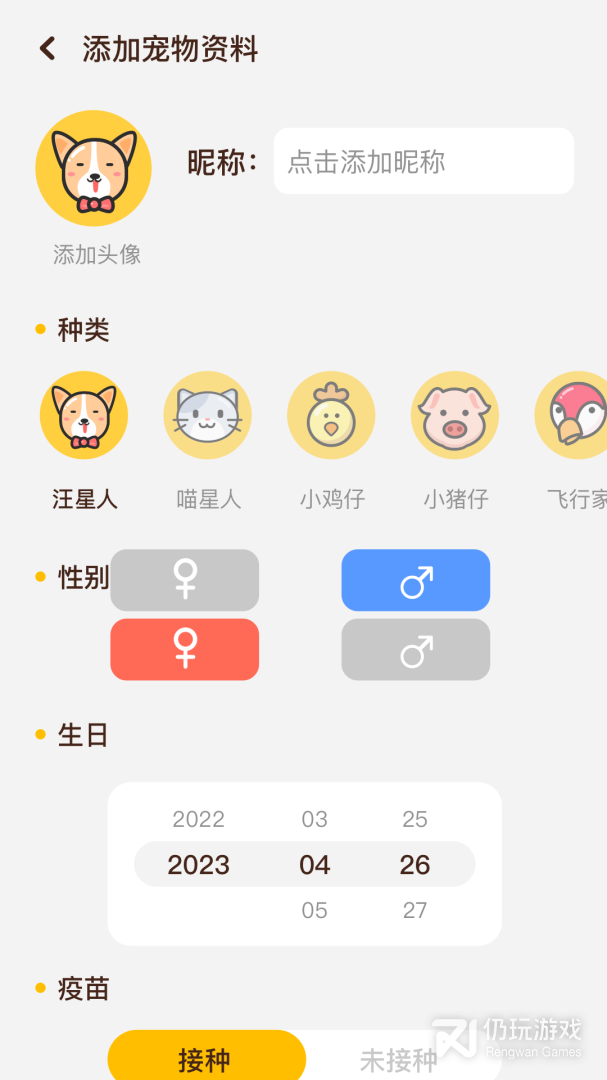Tap month 05 in the birthday picker
Screen dimensions: 607x1080
(314, 910)
